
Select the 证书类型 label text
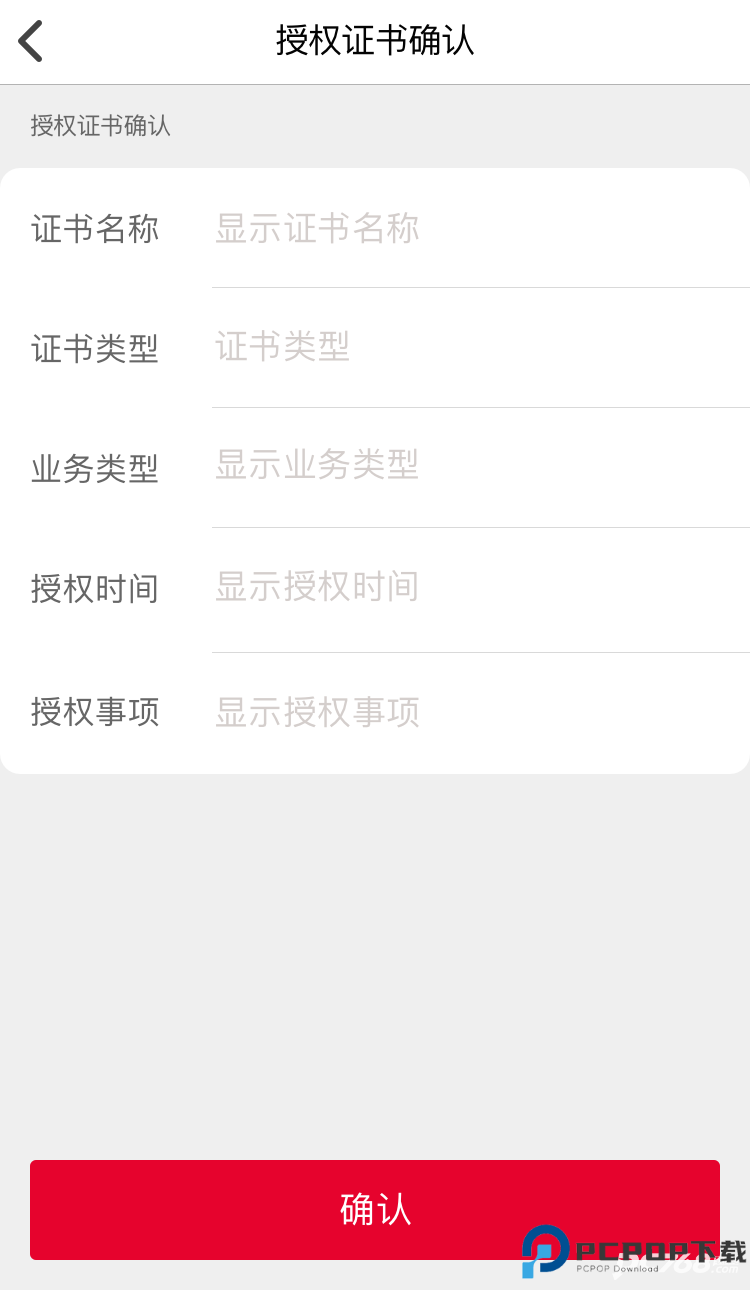coord(94,347)
